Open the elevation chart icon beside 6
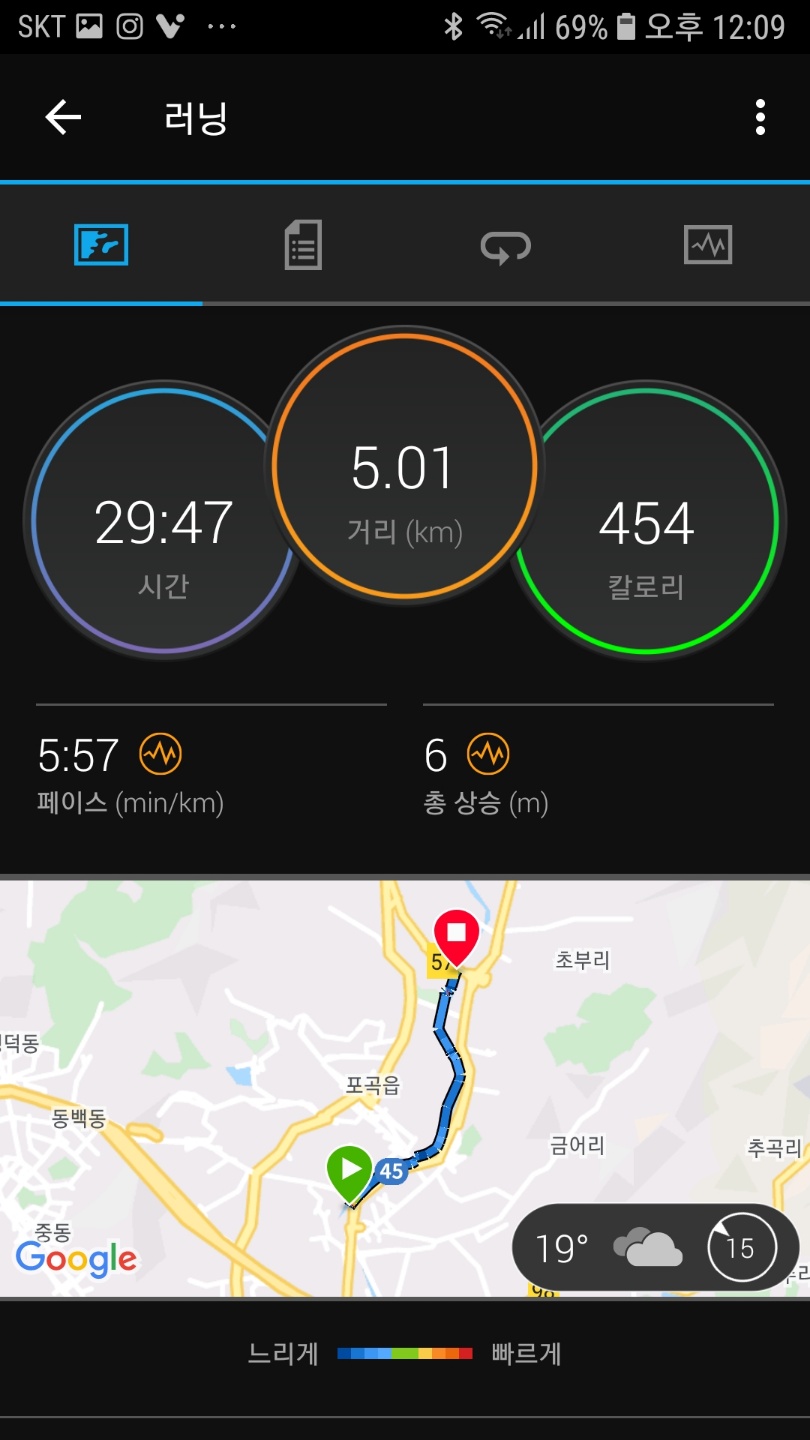 point(488,754)
